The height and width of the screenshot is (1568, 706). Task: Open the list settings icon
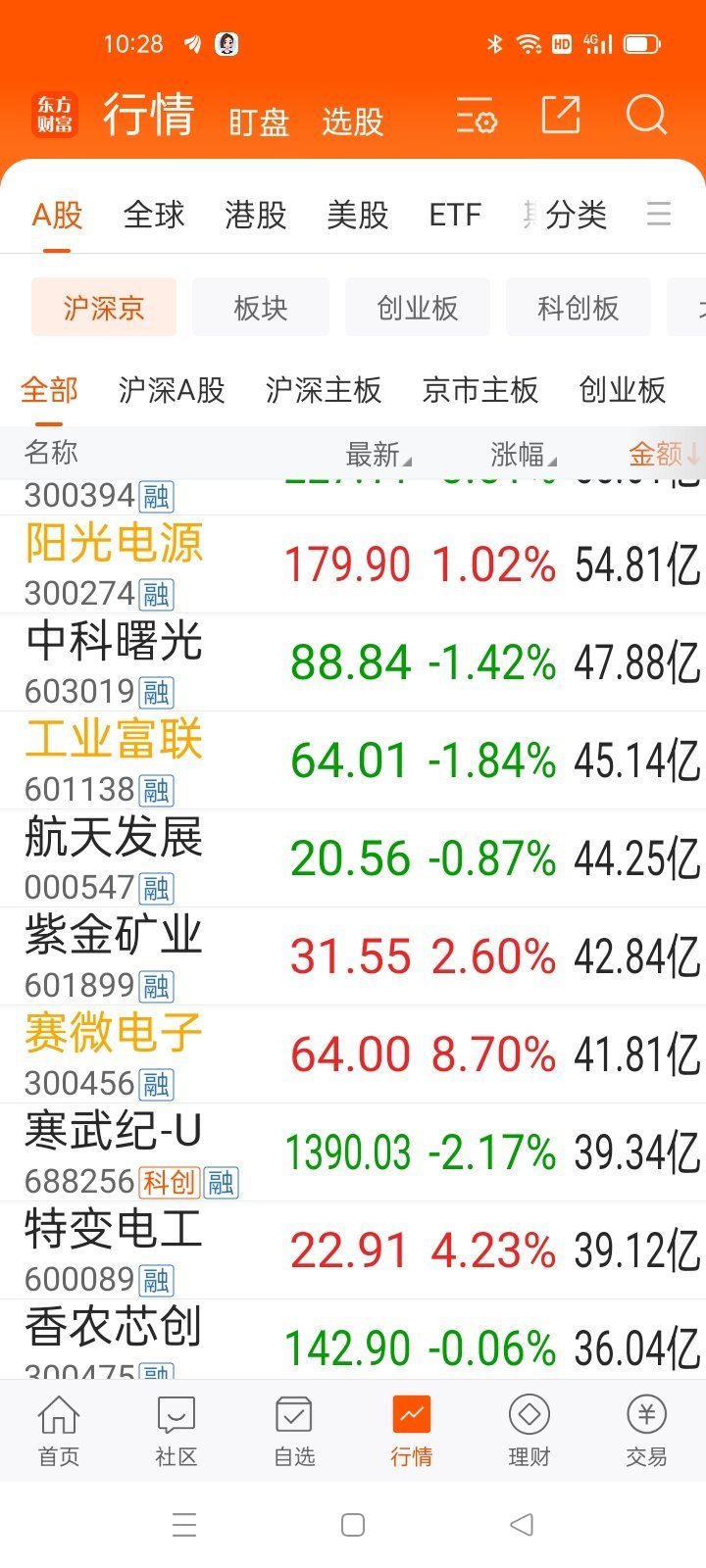pyautogui.click(x=477, y=117)
